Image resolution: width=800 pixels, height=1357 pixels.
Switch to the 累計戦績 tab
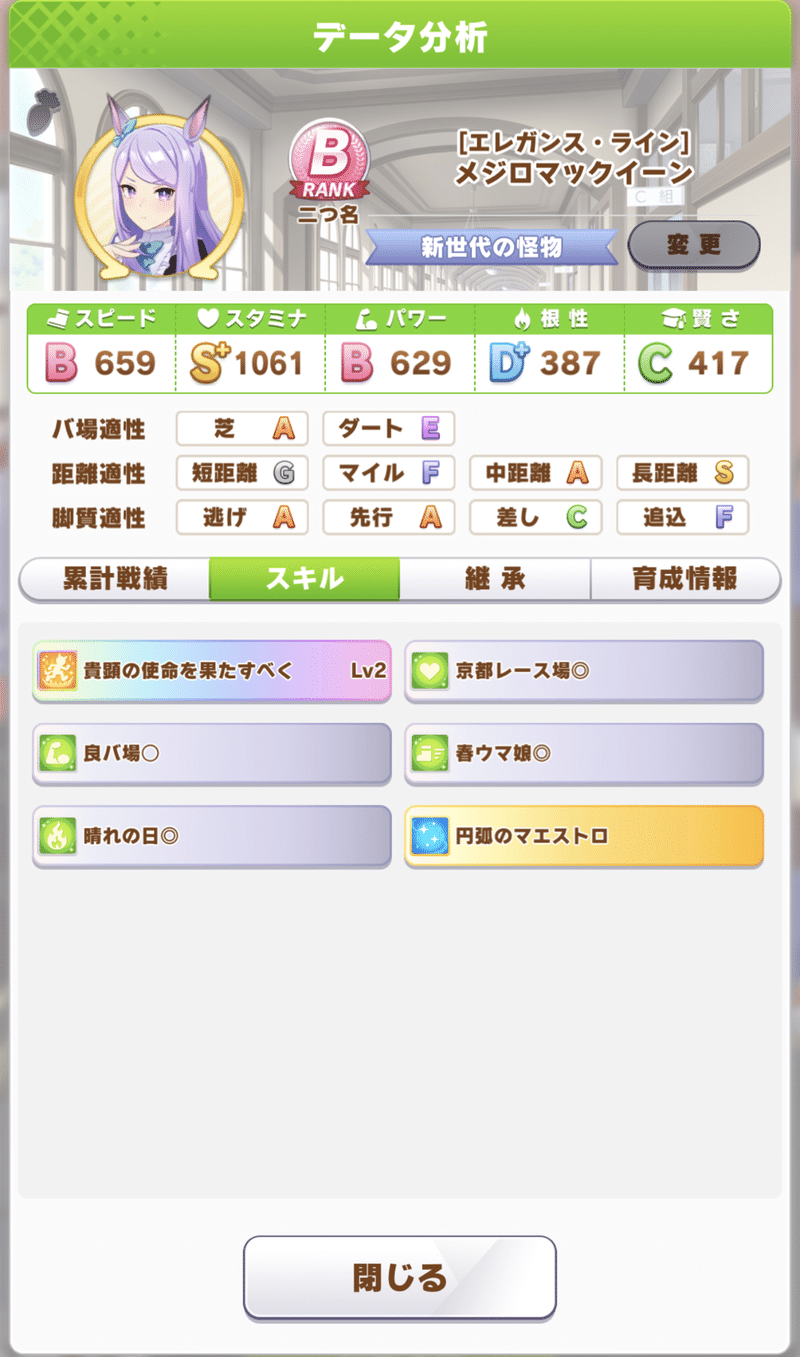coord(114,579)
